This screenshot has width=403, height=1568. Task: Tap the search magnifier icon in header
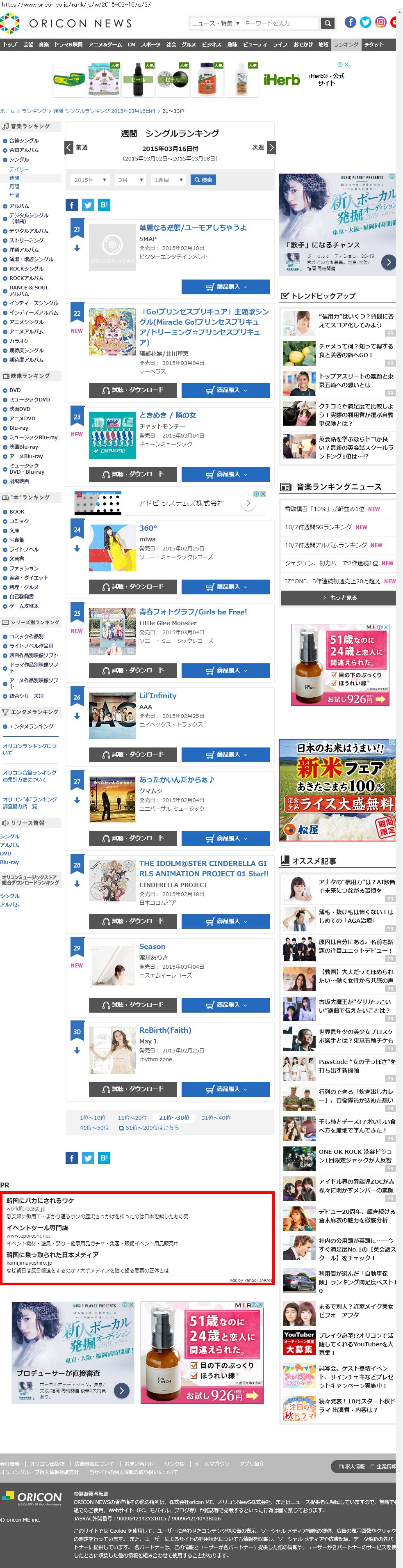[327, 24]
